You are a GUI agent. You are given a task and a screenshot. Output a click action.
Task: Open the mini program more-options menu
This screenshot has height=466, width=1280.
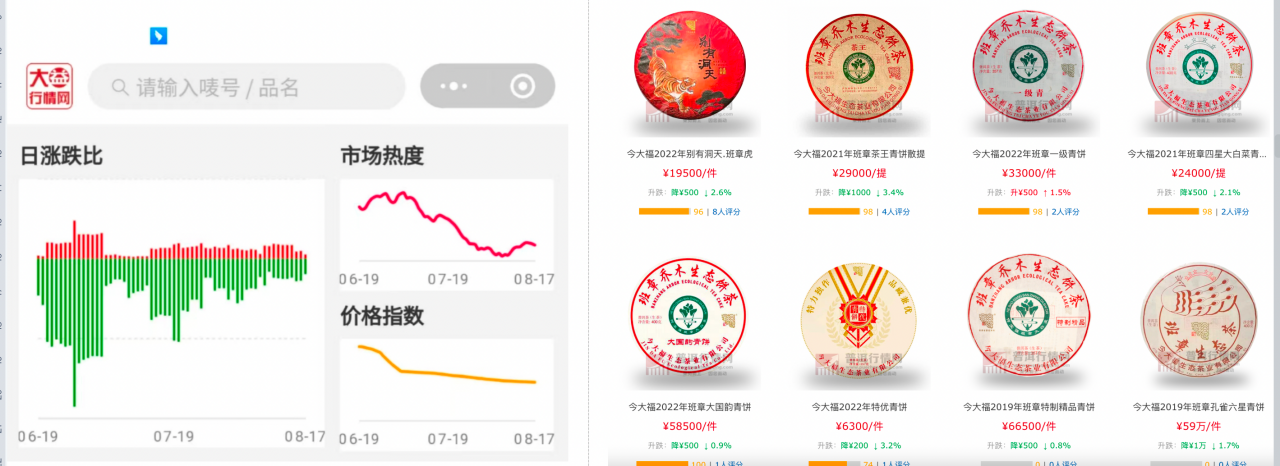pyautogui.click(x=454, y=86)
